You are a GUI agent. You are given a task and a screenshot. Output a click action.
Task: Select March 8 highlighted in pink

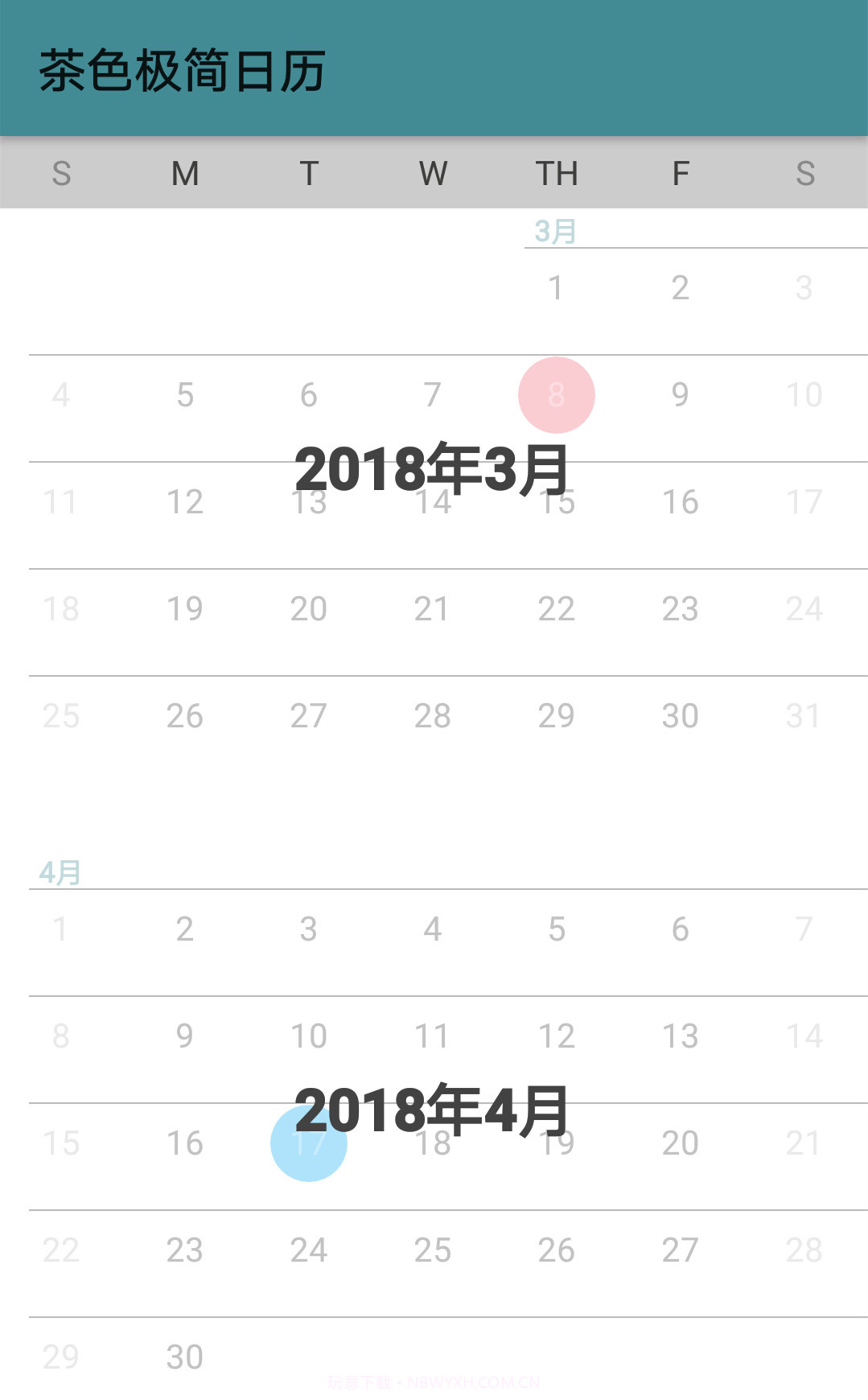pyautogui.click(x=556, y=395)
